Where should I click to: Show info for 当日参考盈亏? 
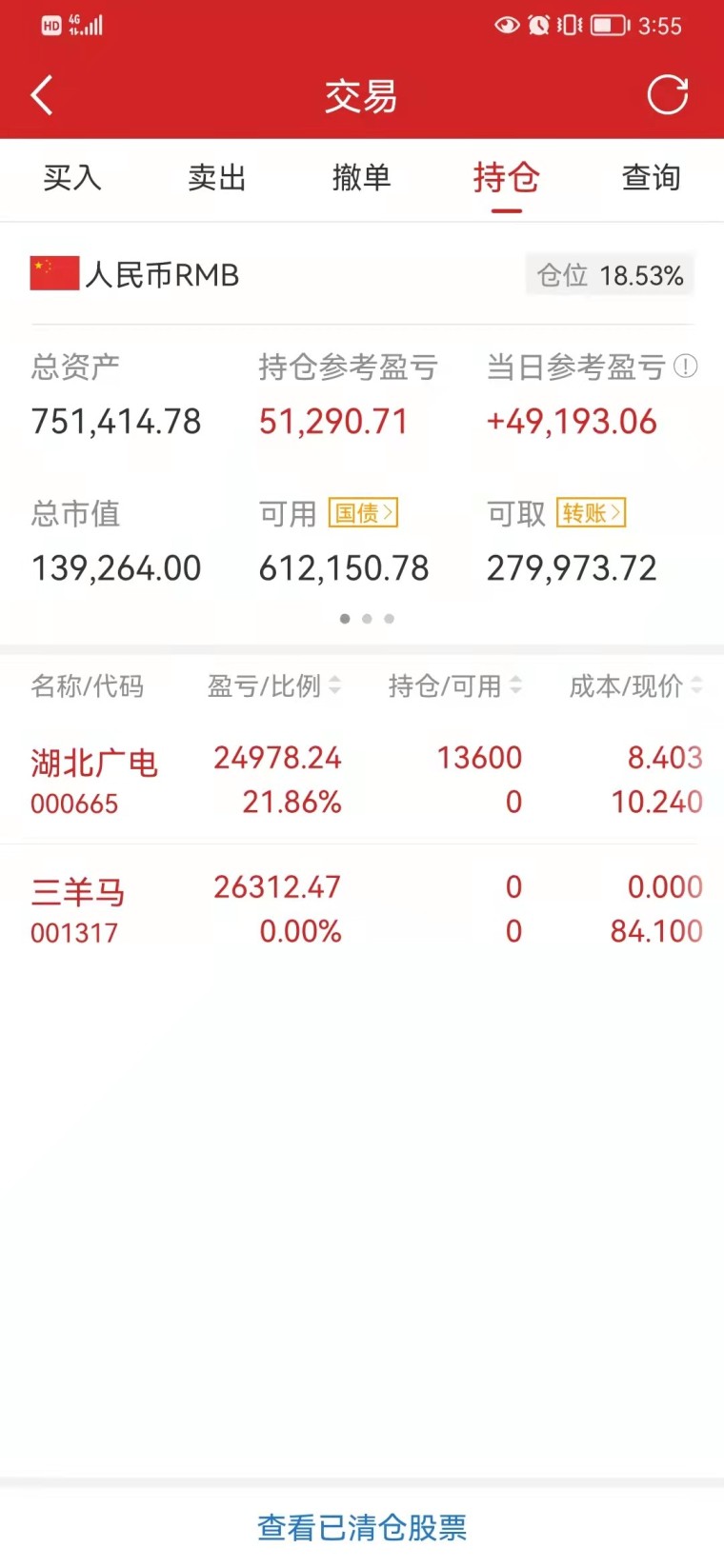coord(686,367)
